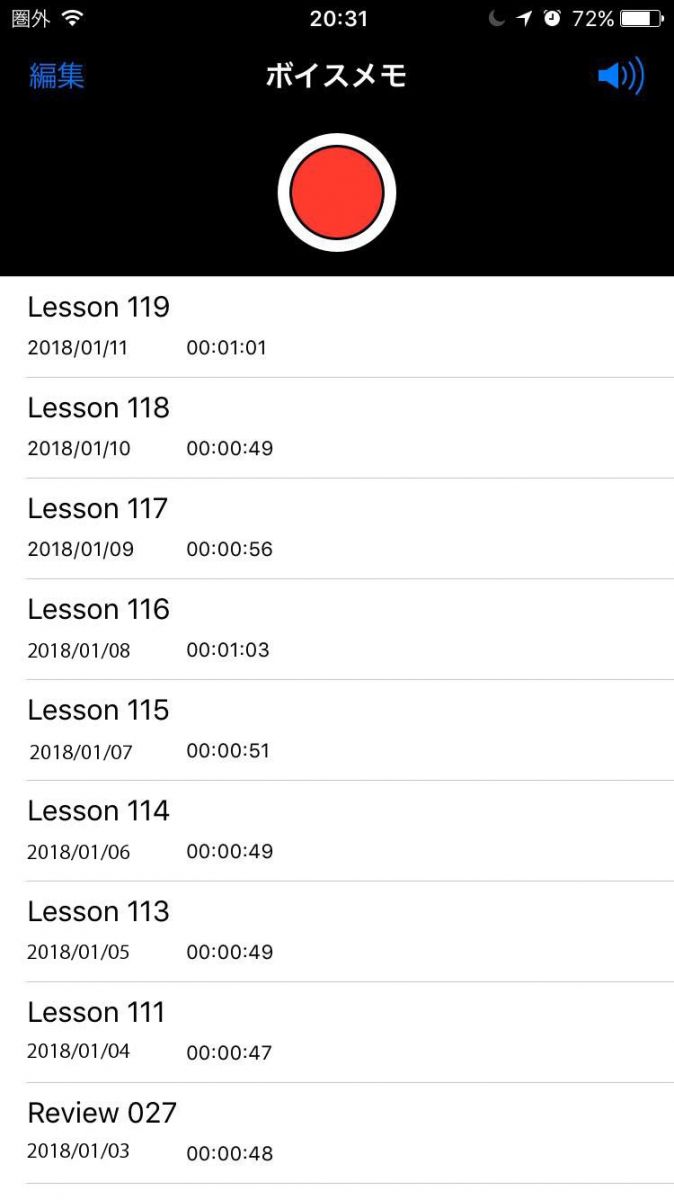Open the Lesson 111 recording
The height and width of the screenshot is (1200, 674).
[337, 1032]
